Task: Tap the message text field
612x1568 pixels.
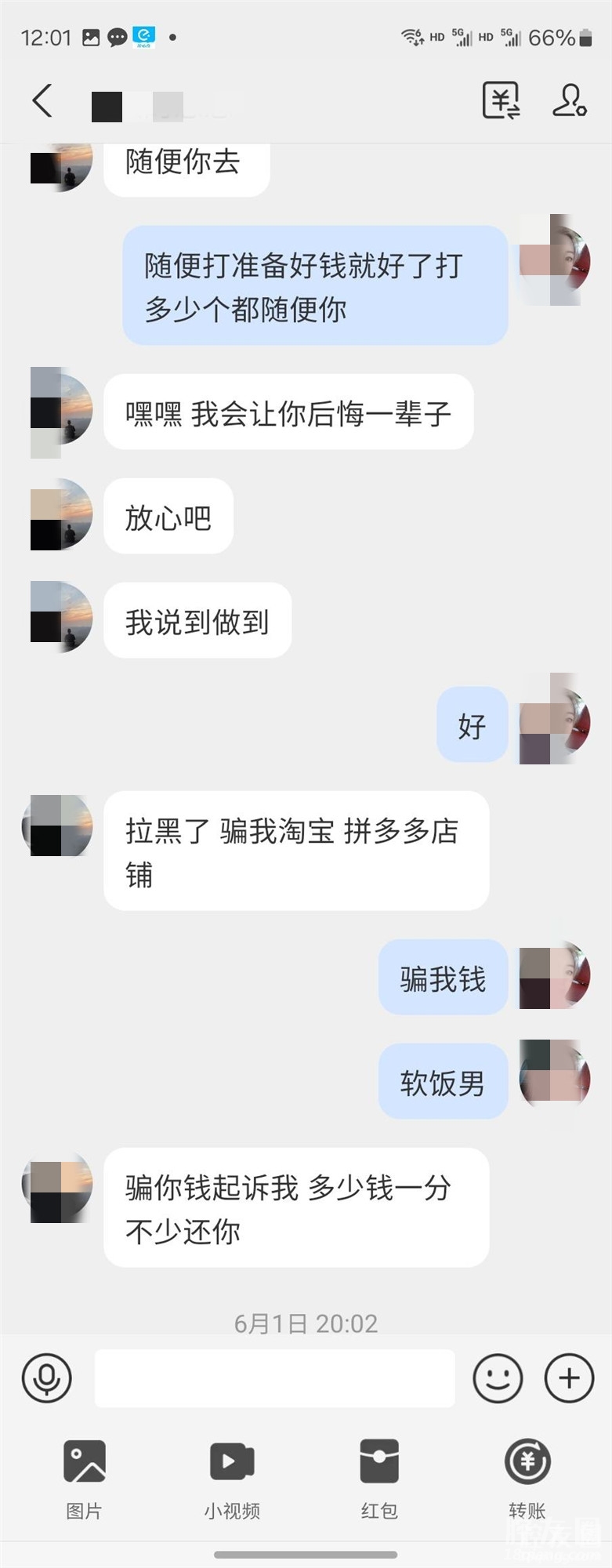Action: point(274,1377)
